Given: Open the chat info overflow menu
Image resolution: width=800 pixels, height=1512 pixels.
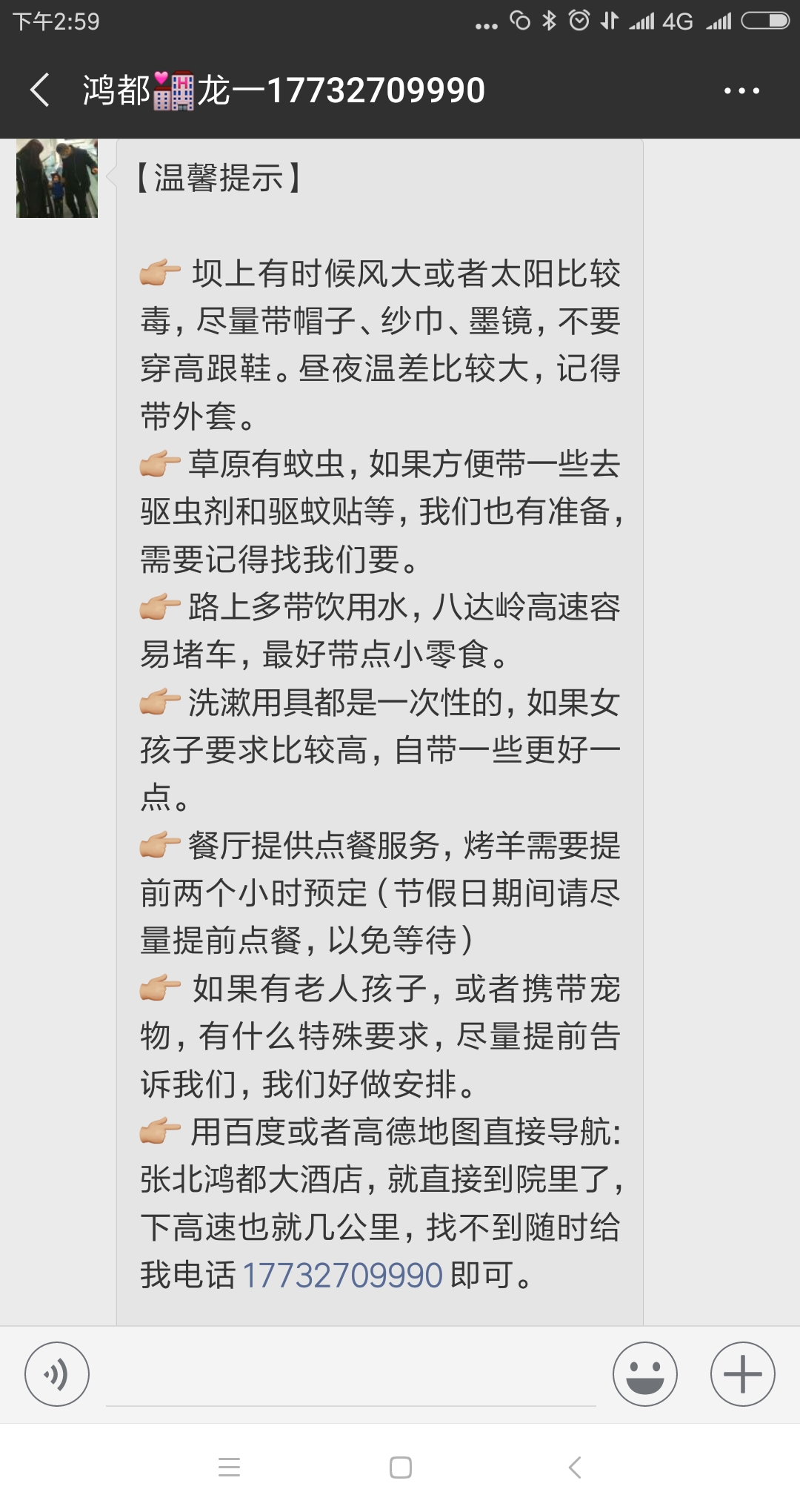Looking at the screenshot, I should [741, 90].
